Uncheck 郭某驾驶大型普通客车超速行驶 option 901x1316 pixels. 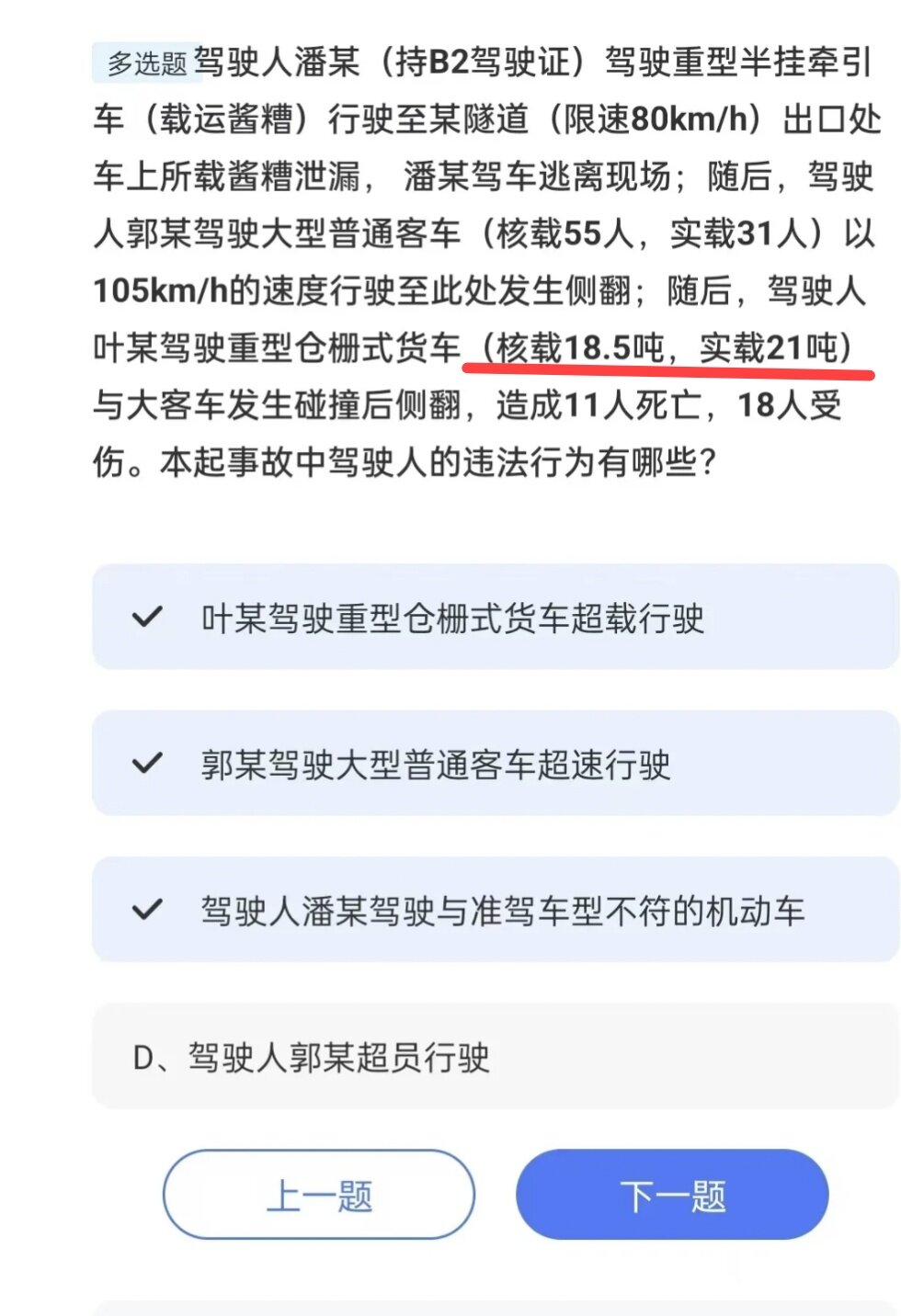tap(495, 763)
